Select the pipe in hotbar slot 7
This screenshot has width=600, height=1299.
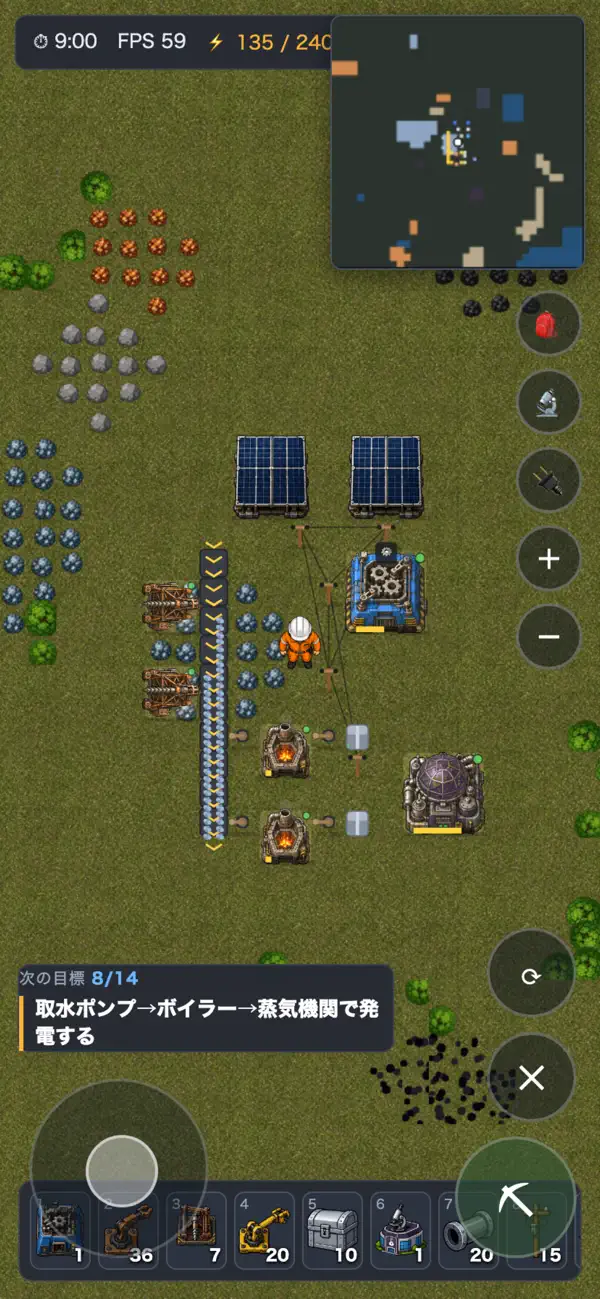tap(468, 1230)
